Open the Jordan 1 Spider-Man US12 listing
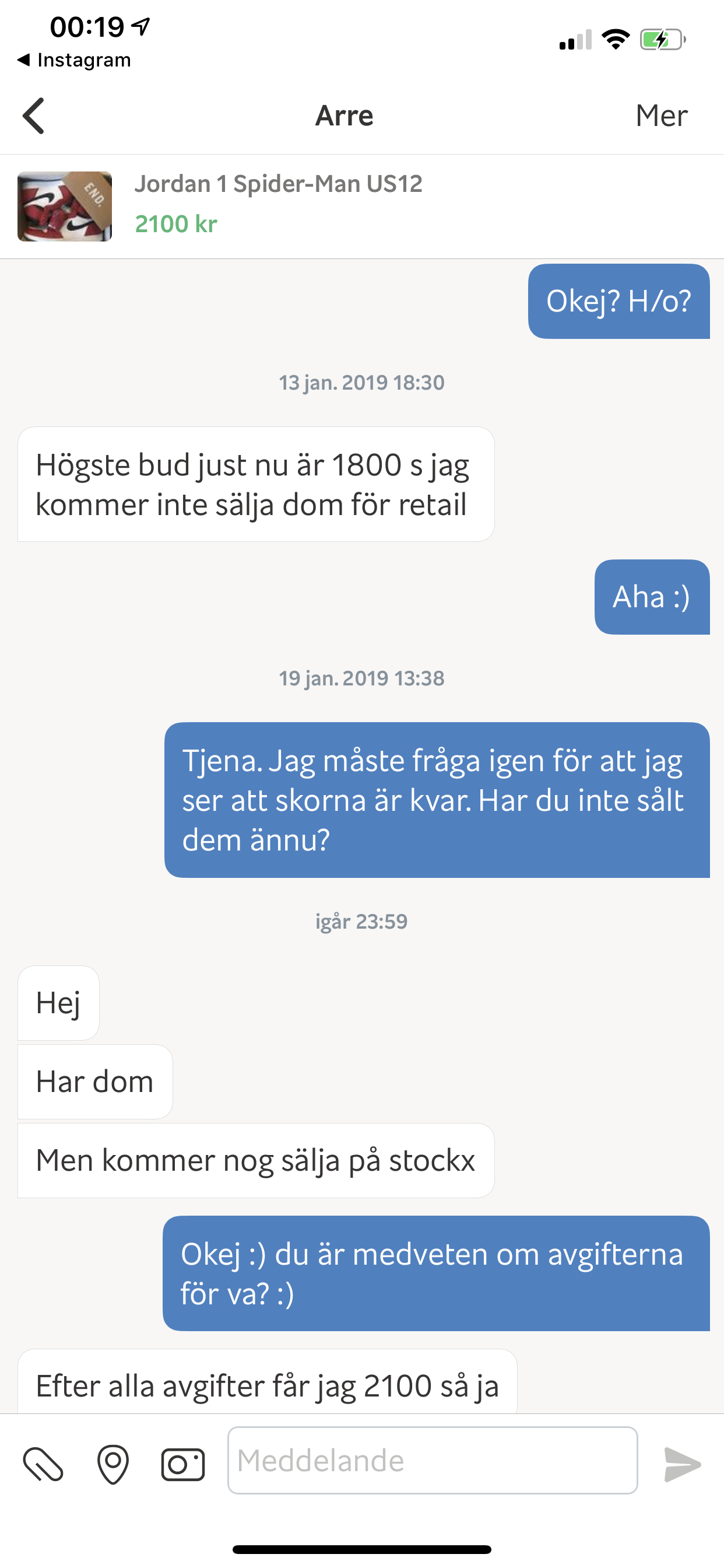The width and height of the screenshot is (724, 1568). tap(362, 206)
